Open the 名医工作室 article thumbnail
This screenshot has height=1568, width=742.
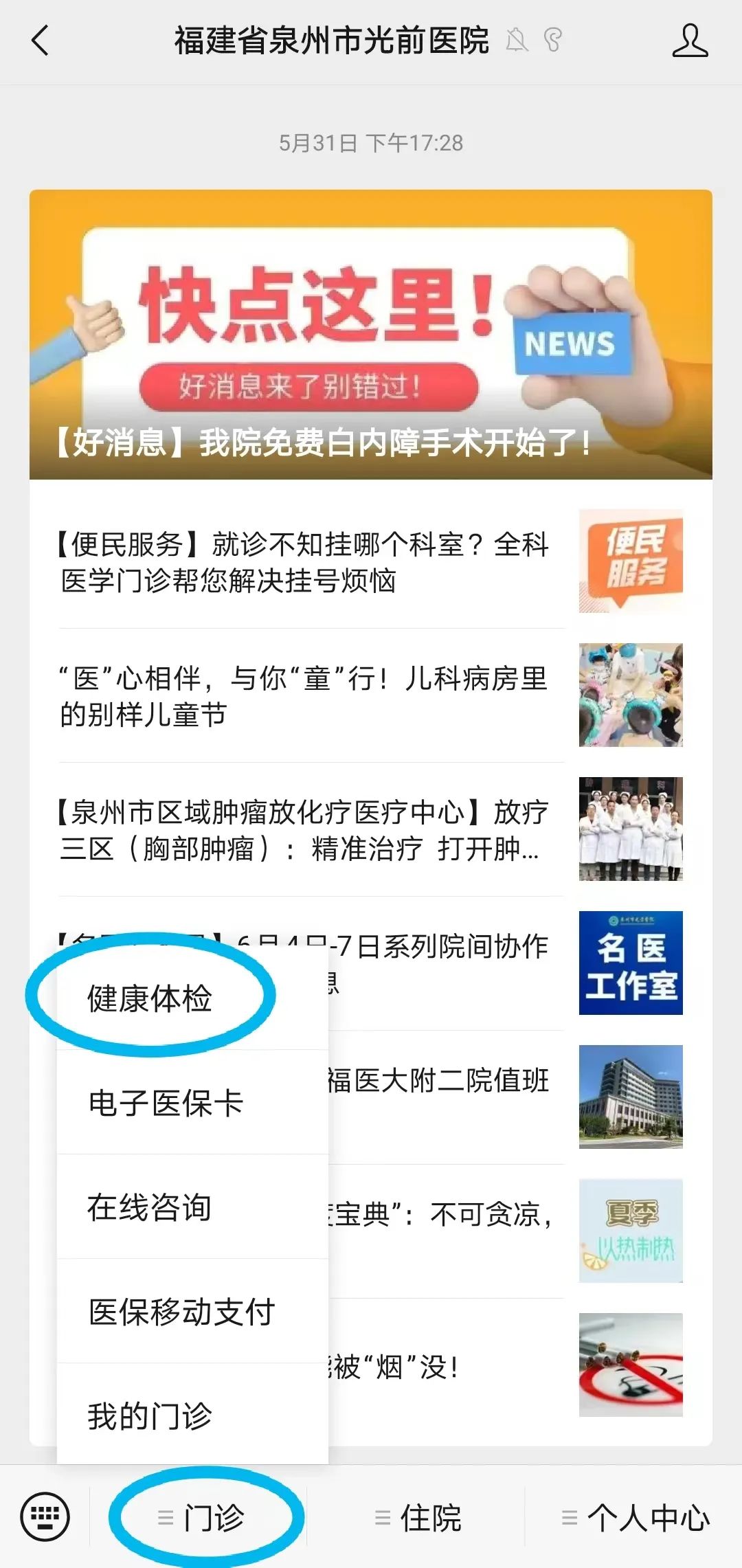point(630,963)
